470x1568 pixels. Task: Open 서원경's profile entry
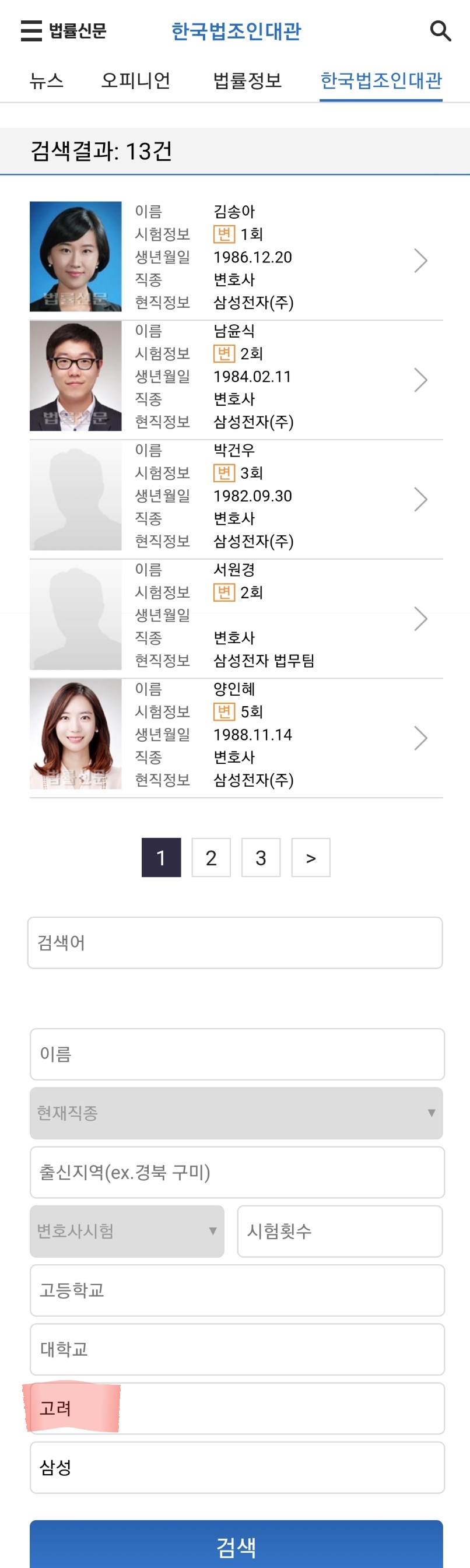pyautogui.click(x=236, y=615)
